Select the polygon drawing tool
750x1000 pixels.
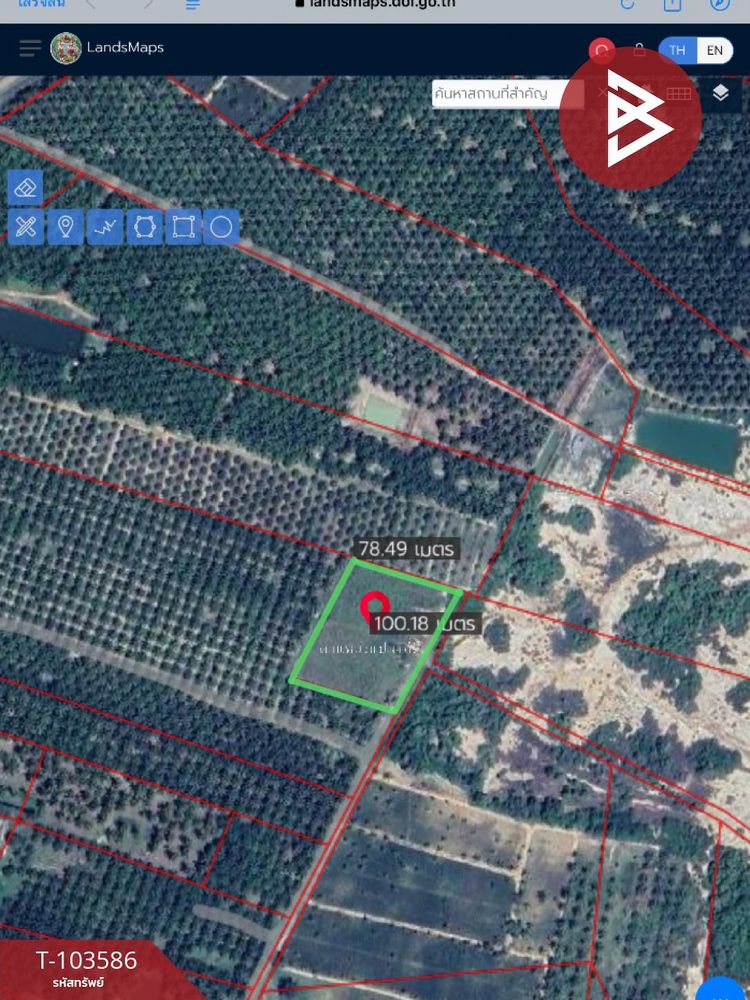pyautogui.click(x=144, y=227)
